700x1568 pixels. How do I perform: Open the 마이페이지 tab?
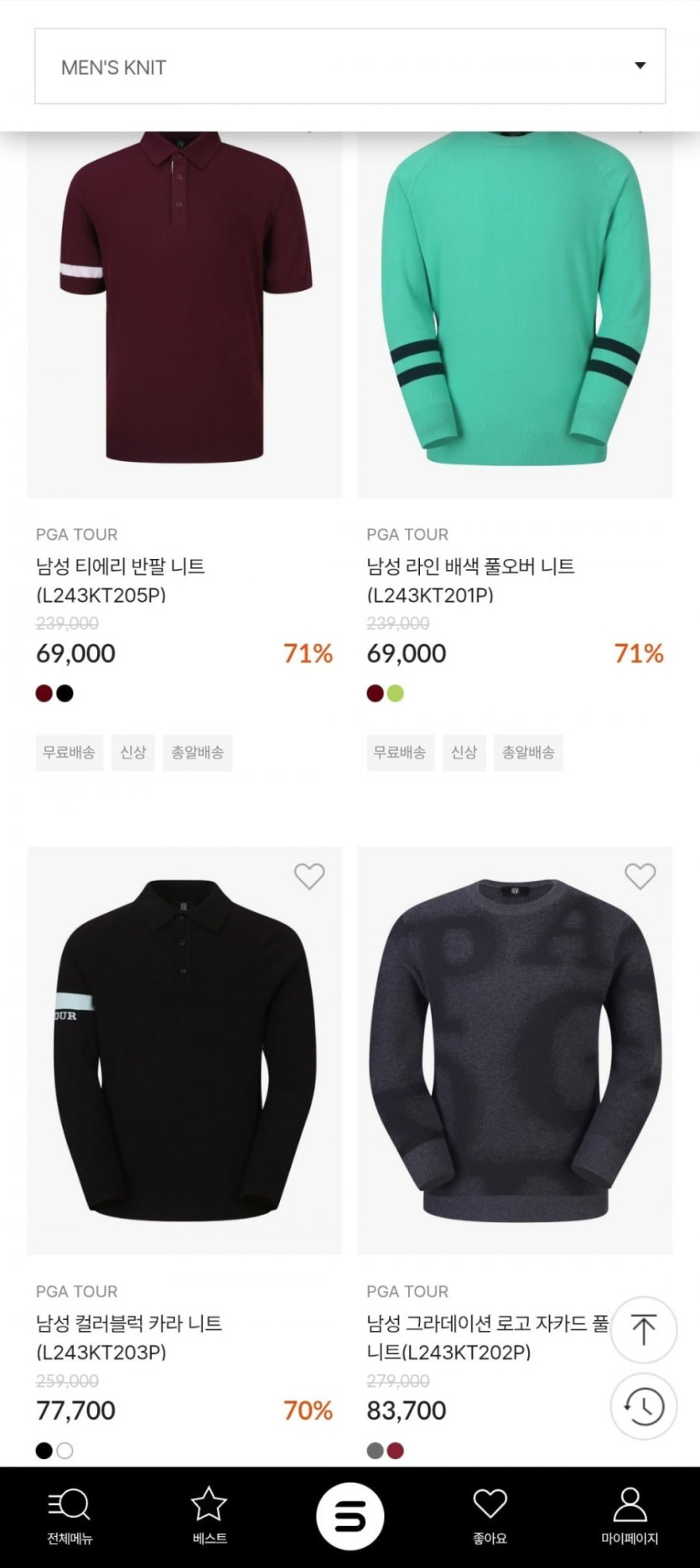630,1516
